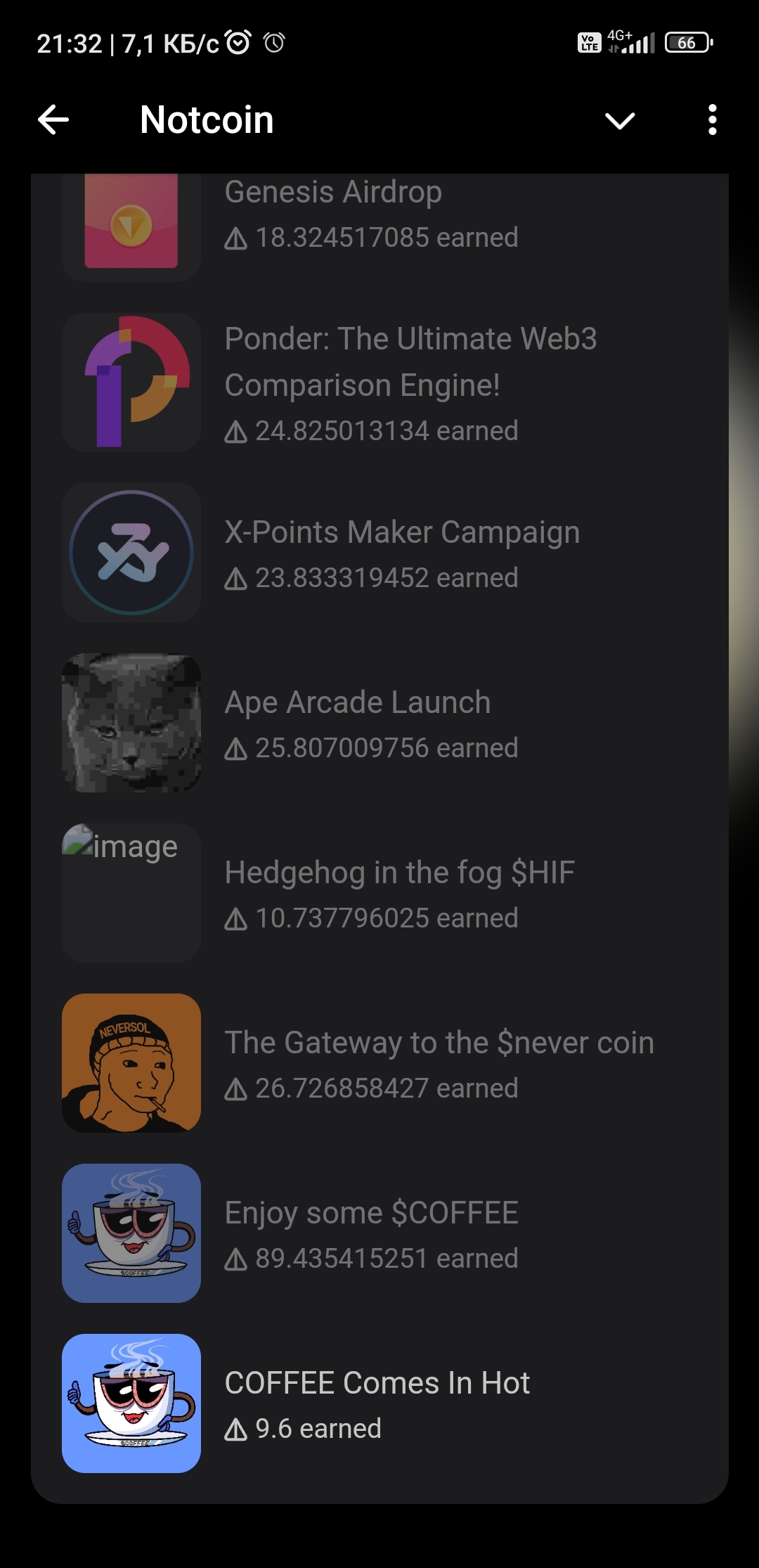The height and width of the screenshot is (1568, 759).
Task: Open The Gateway to the $never coin
Action: (379, 1064)
